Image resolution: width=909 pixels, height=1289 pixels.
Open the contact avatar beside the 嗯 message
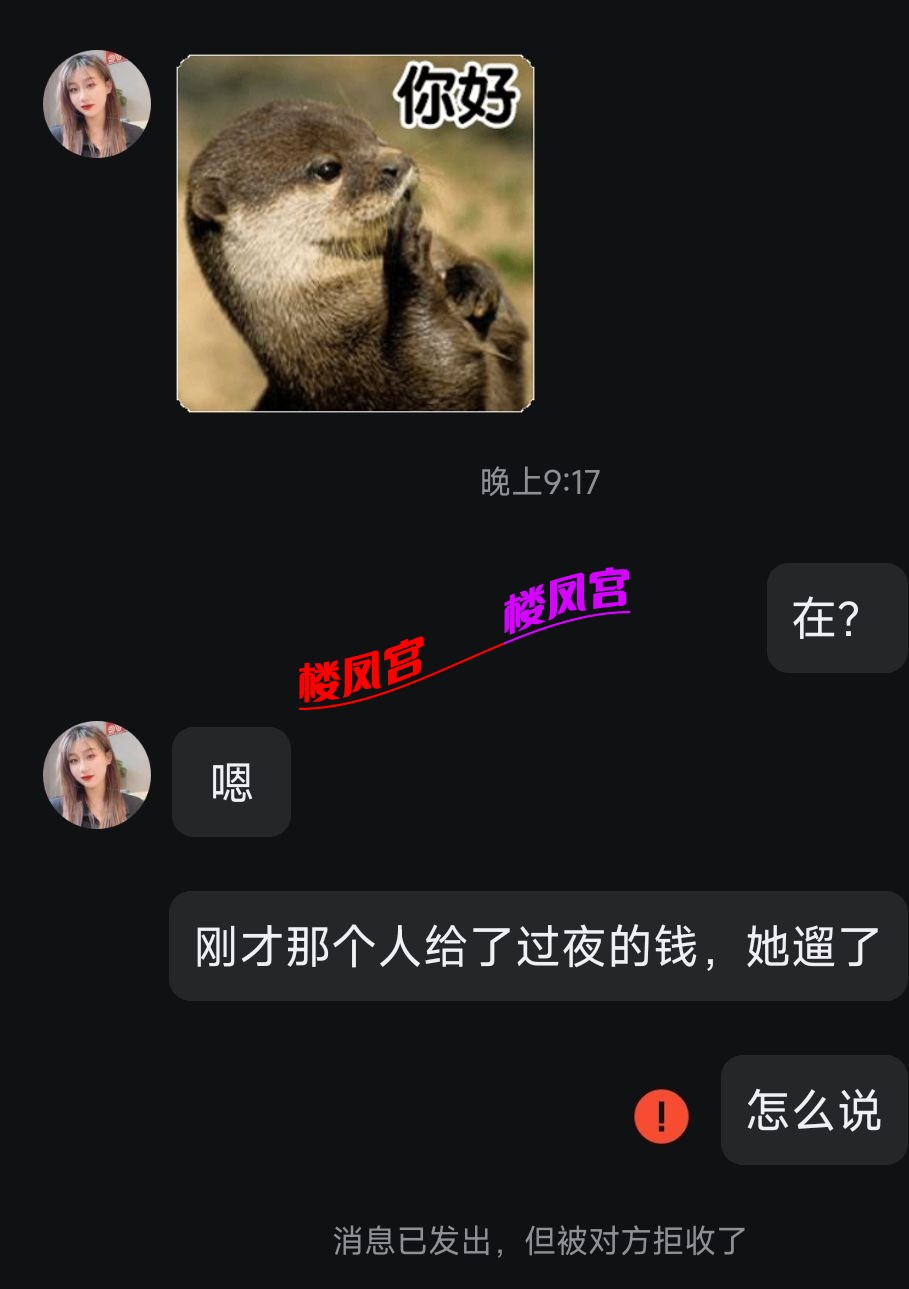coord(97,775)
